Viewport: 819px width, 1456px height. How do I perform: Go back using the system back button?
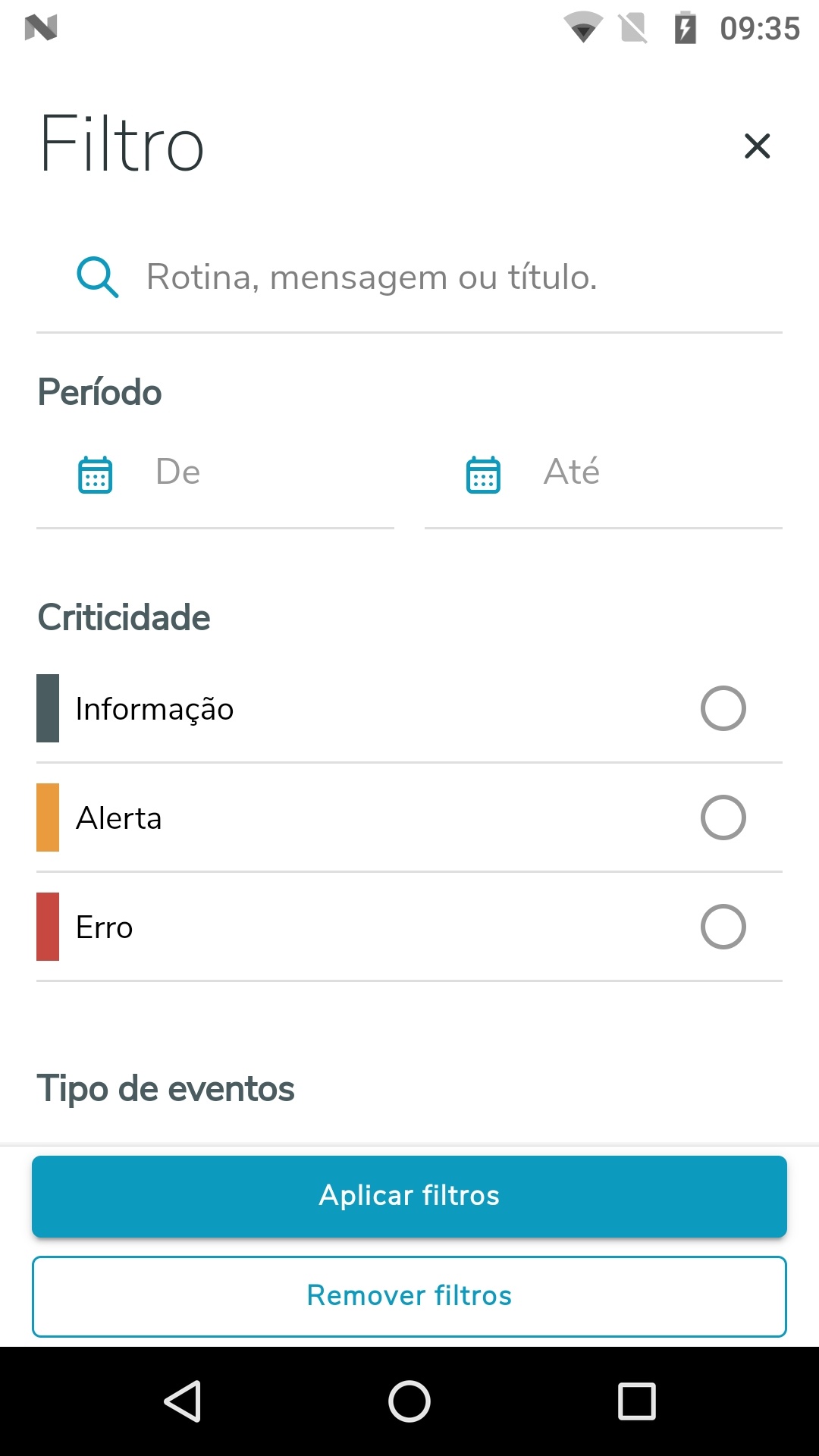[x=182, y=1401]
